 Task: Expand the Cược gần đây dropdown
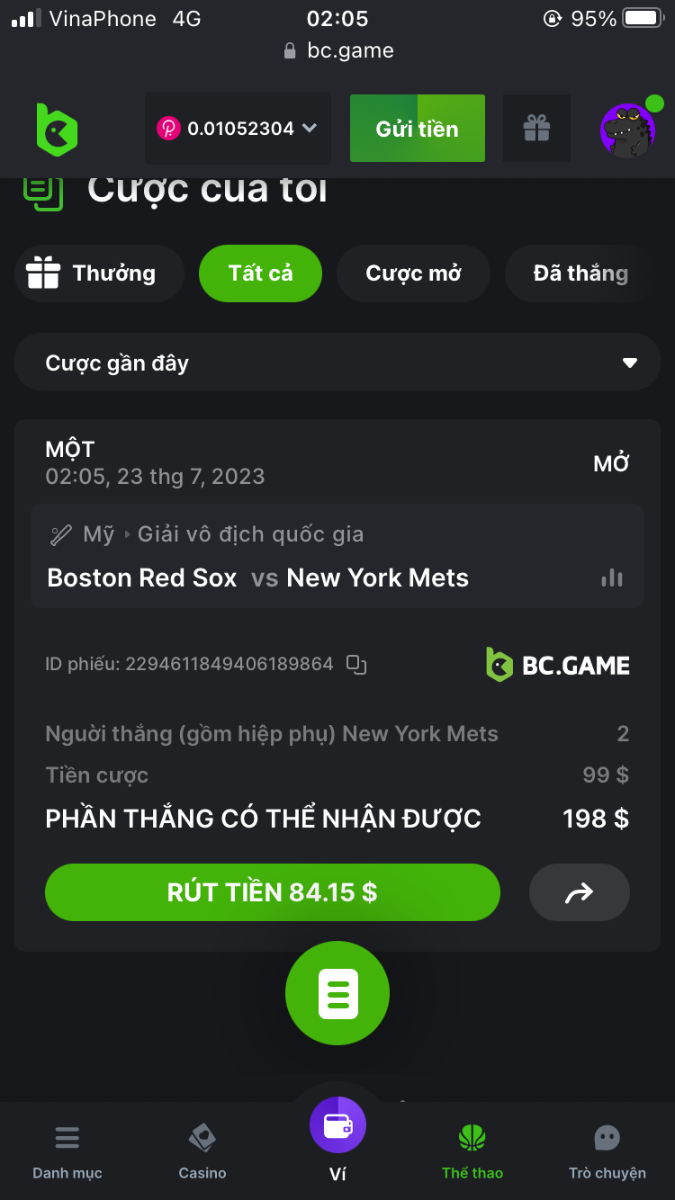point(337,363)
